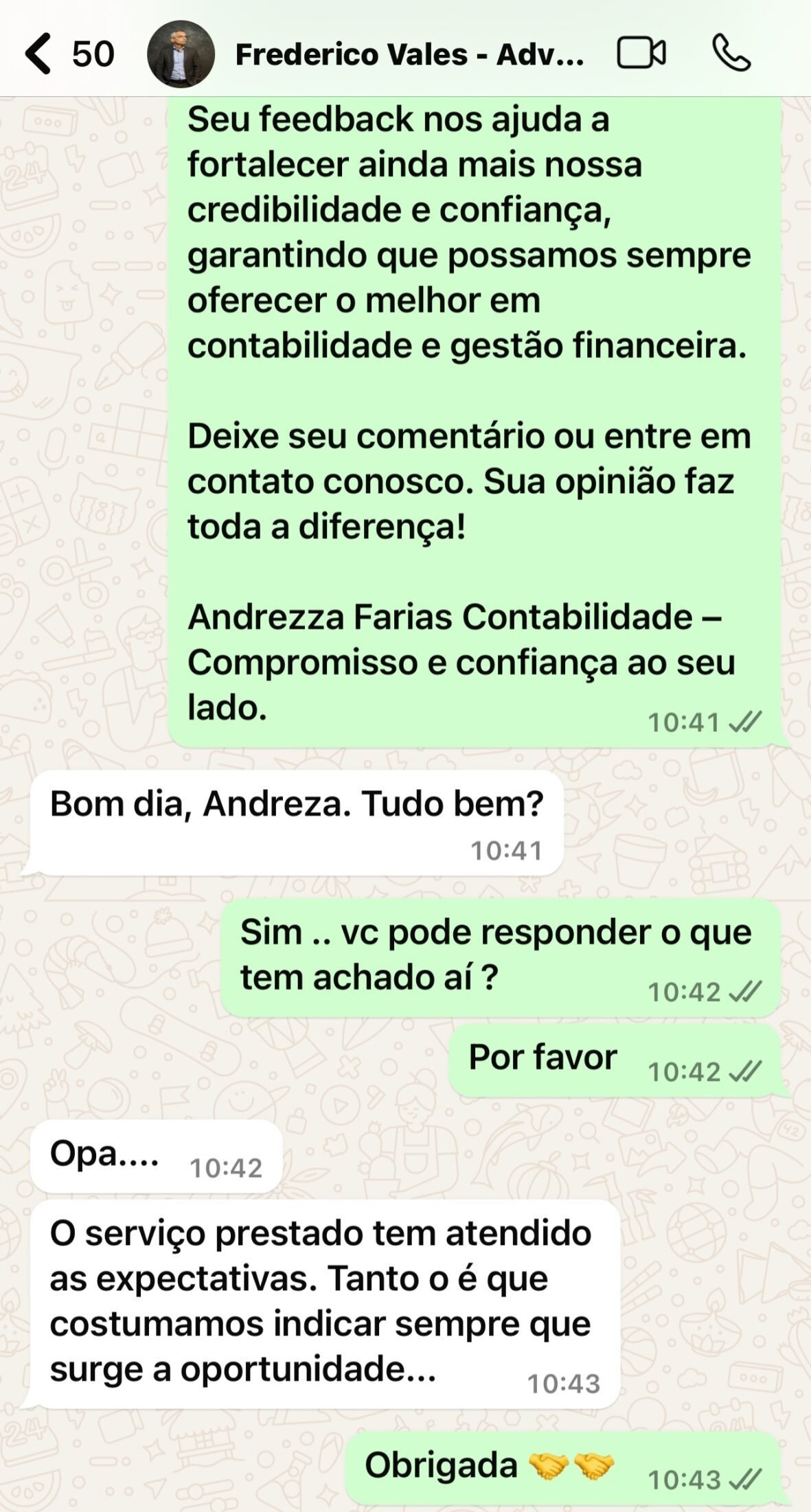Open Frederico Vales profile photo

coord(181,54)
